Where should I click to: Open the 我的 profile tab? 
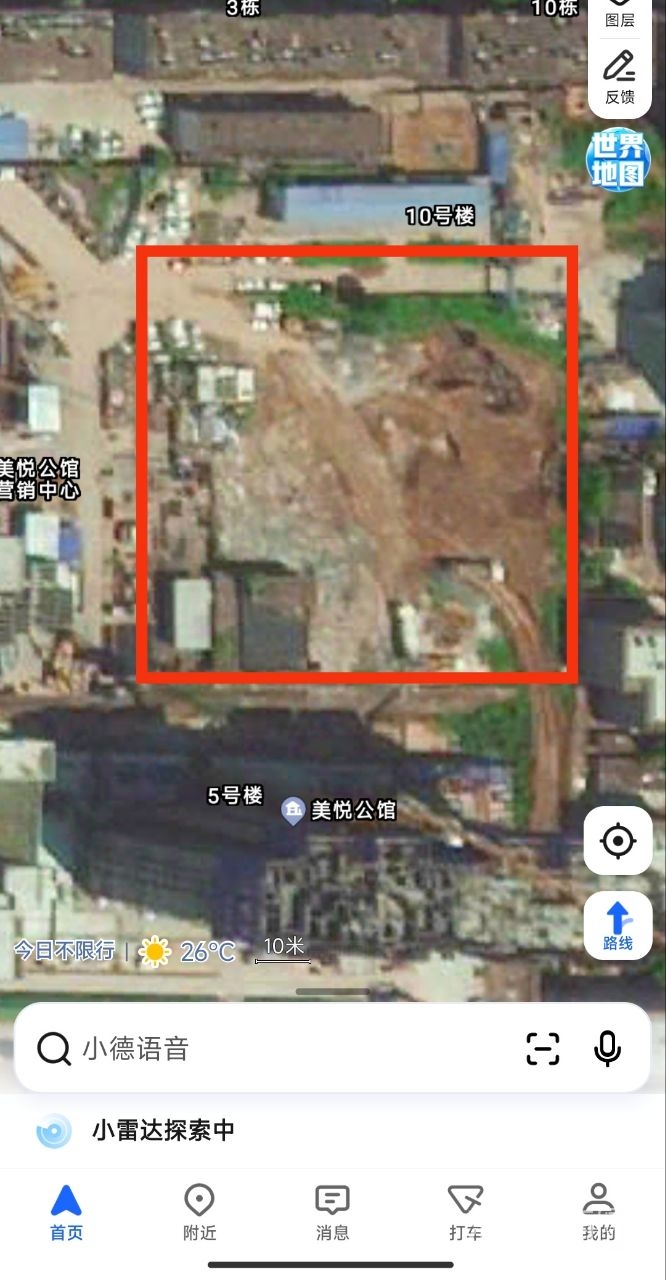tap(598, 1211)
